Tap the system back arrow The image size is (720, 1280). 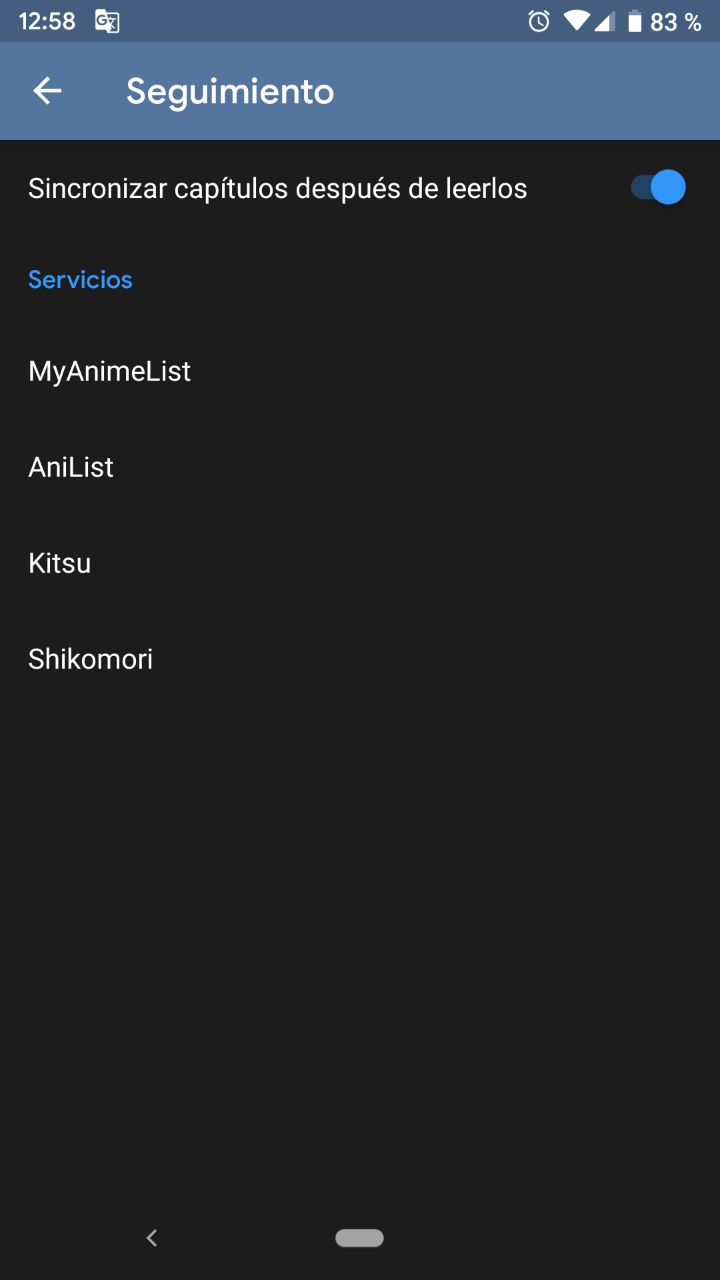point(152,1238)
